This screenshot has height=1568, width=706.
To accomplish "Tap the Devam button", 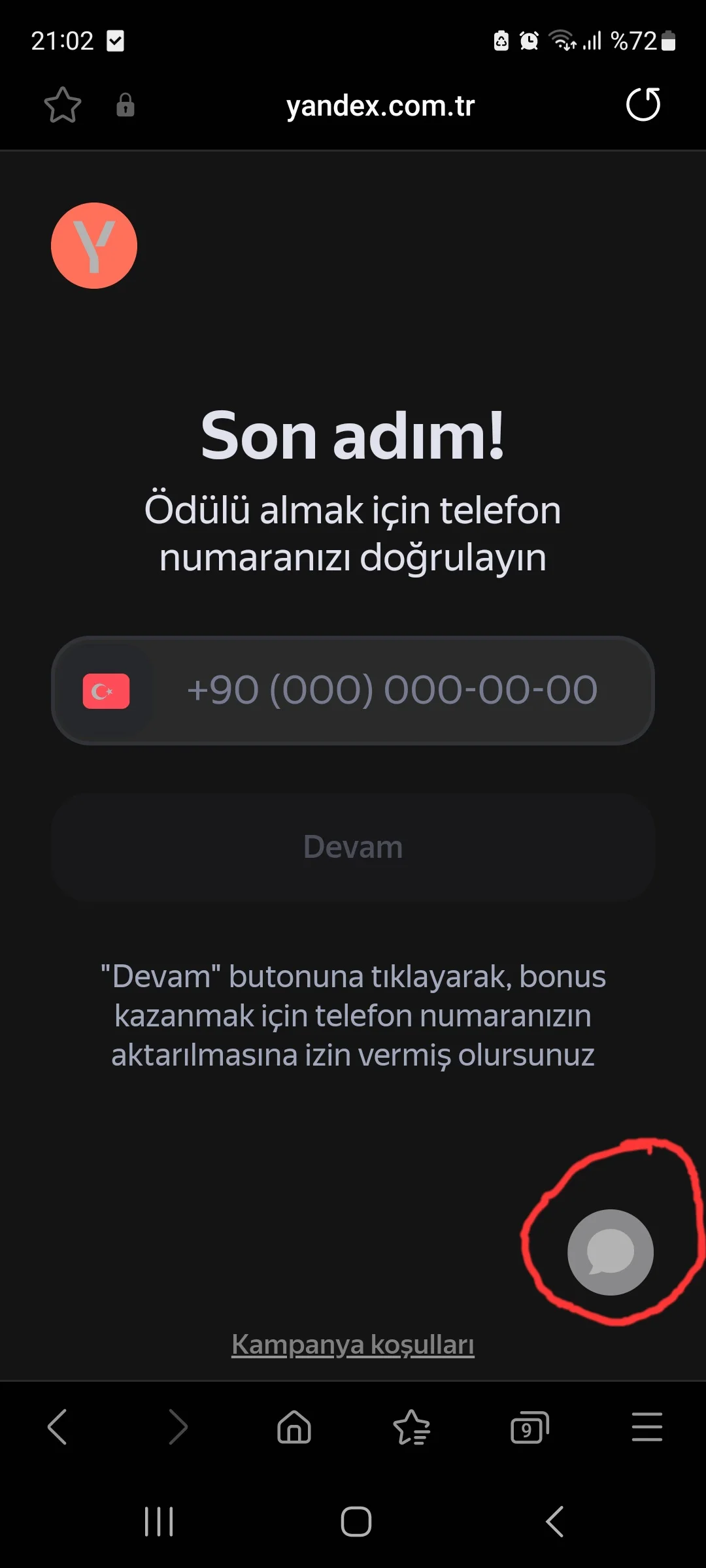I will click(353, 847).
